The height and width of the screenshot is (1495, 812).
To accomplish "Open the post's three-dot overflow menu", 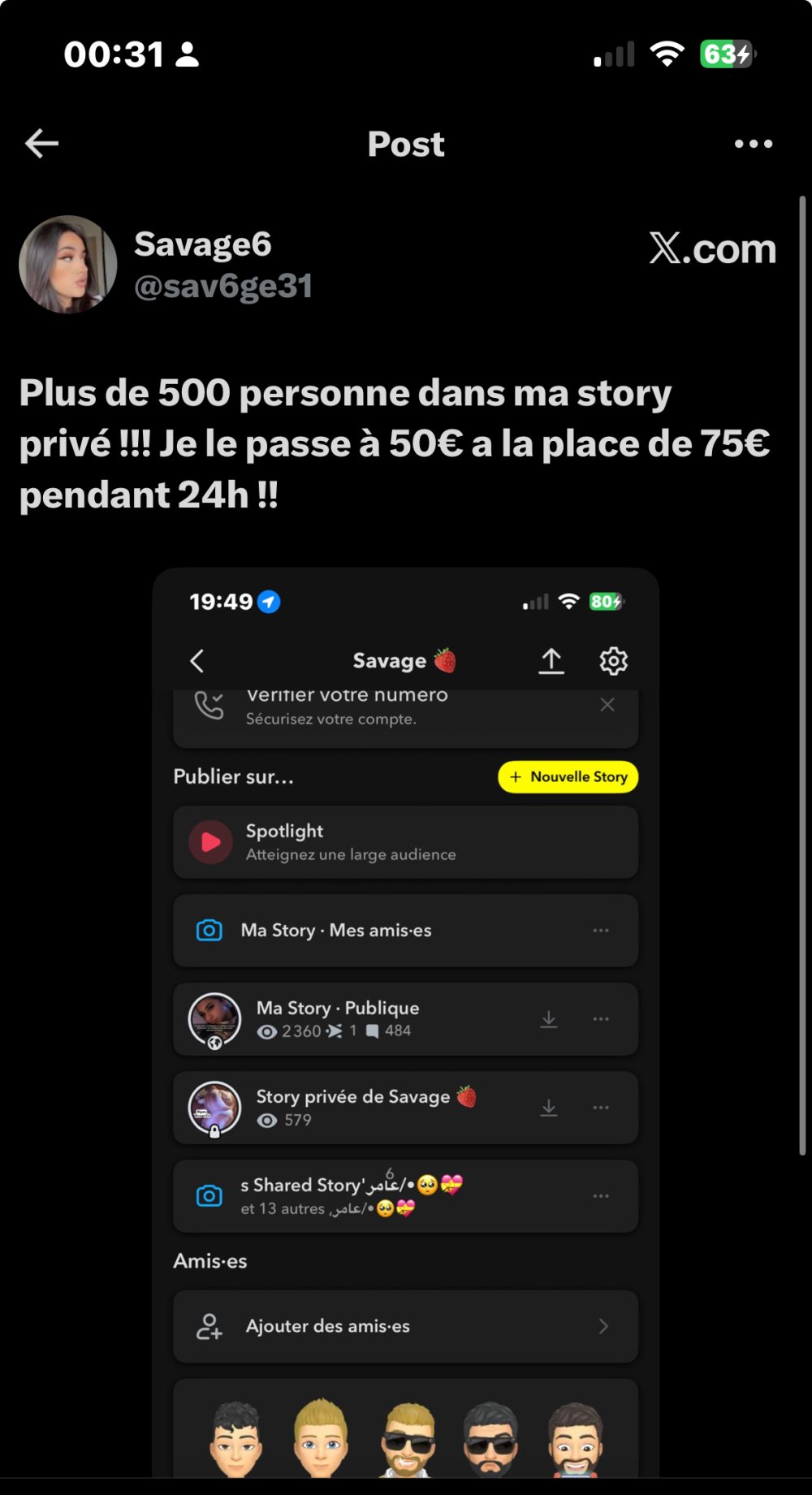I will pos(753,144).
